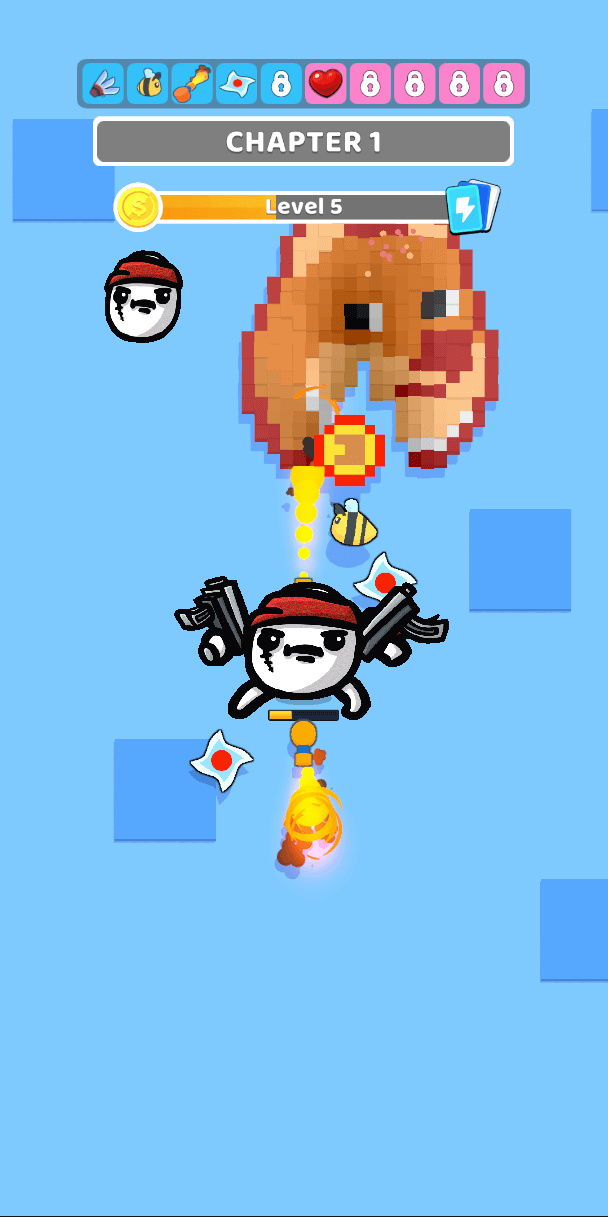Viewport: 608px width, 1217px height.
Task: Select the flaming drumstick skill slot
Action: 192,84
